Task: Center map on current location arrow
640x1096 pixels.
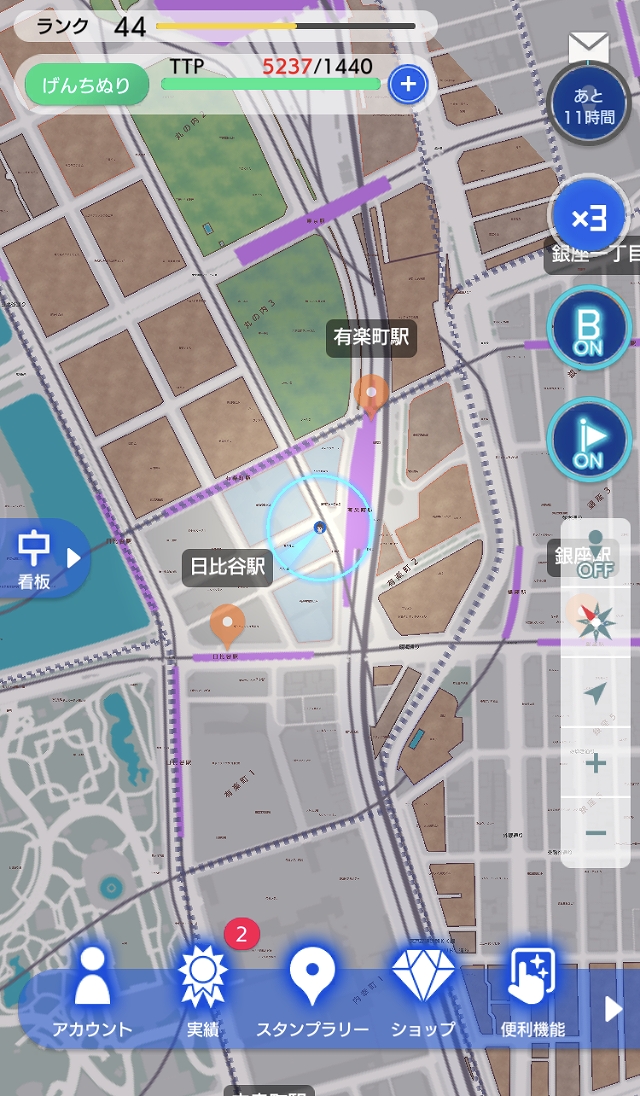Action: tap(596, 692)
